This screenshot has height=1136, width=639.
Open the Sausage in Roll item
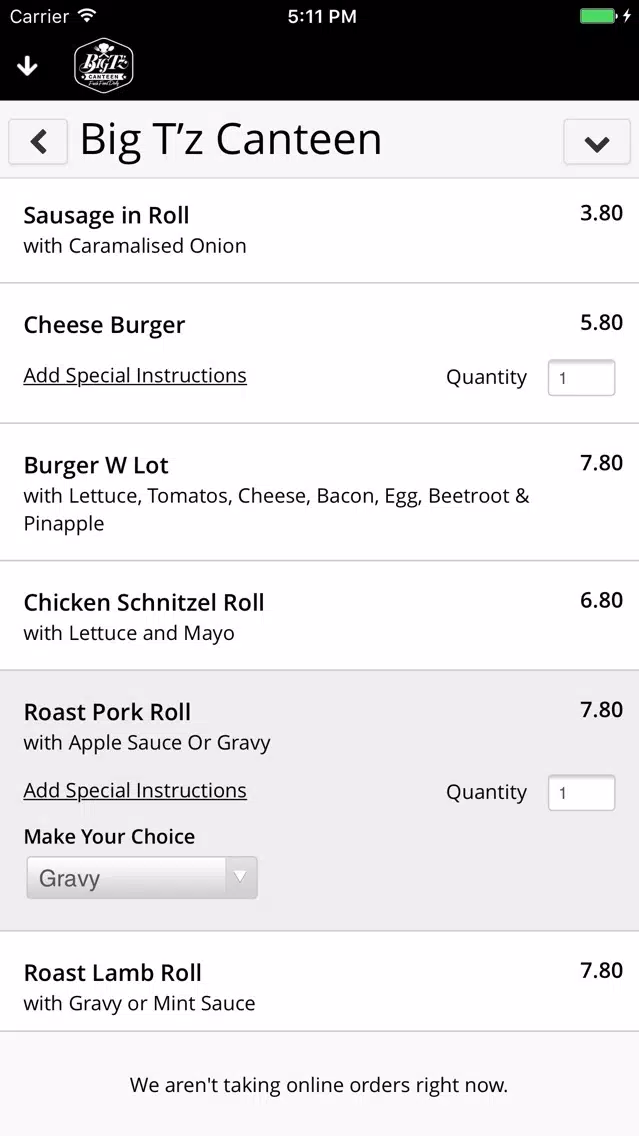pos(320,230)
